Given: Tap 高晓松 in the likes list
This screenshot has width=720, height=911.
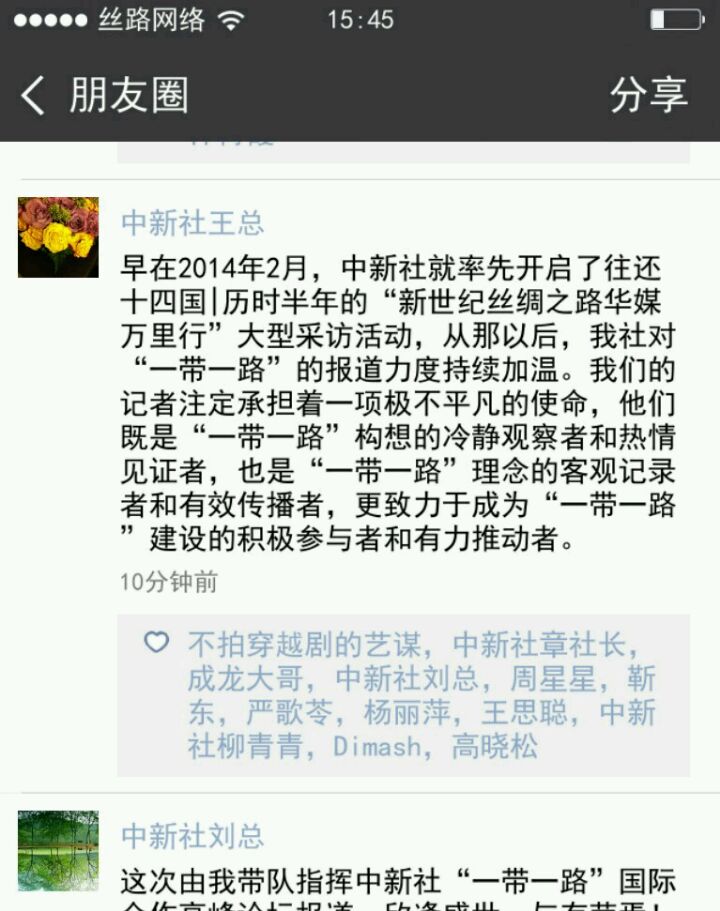Looking at the screenshot, I should [x=494, y=746].
